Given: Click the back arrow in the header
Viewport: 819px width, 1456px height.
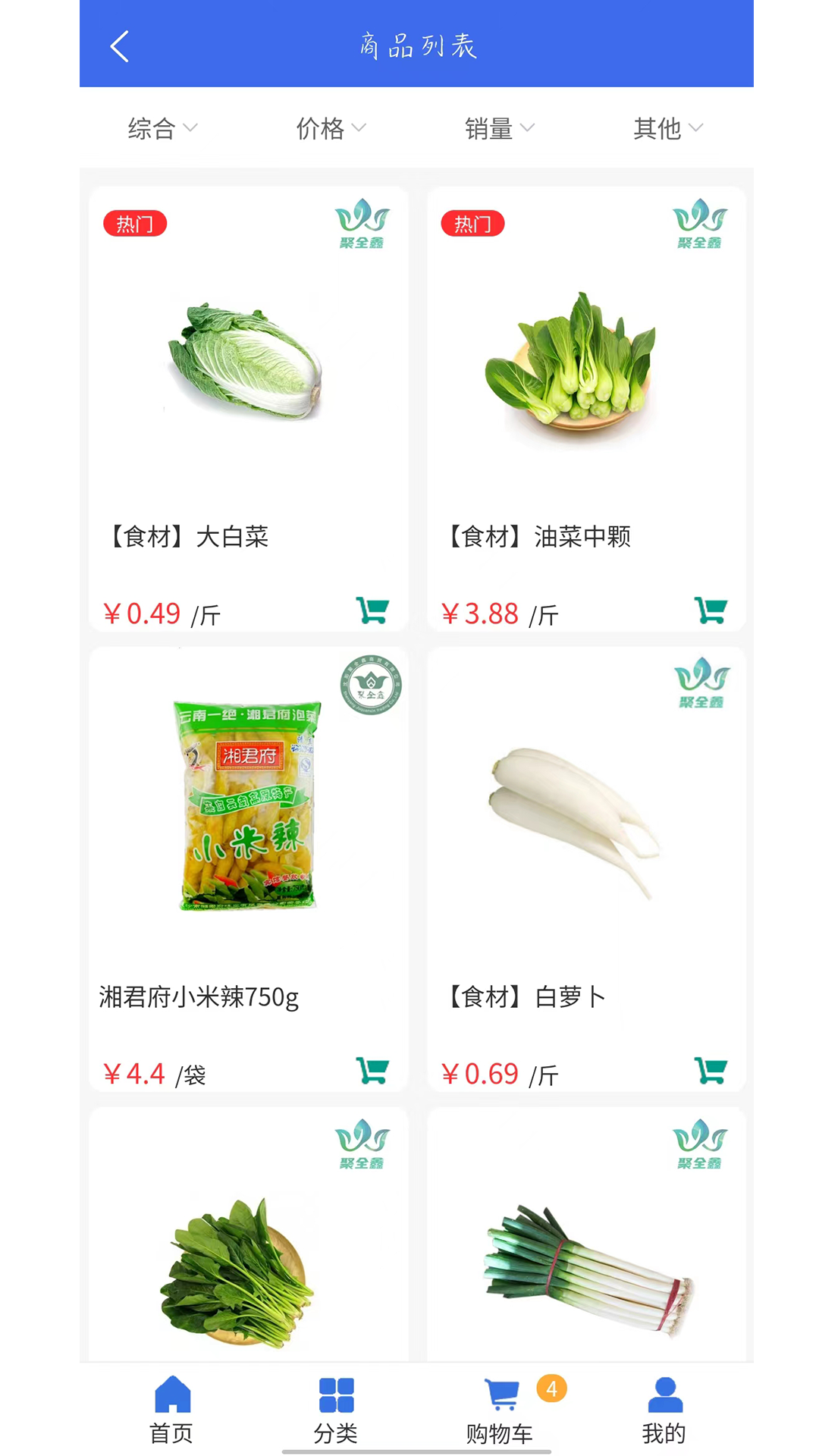Looking at the screenshot, I should (x=119, y=45).
